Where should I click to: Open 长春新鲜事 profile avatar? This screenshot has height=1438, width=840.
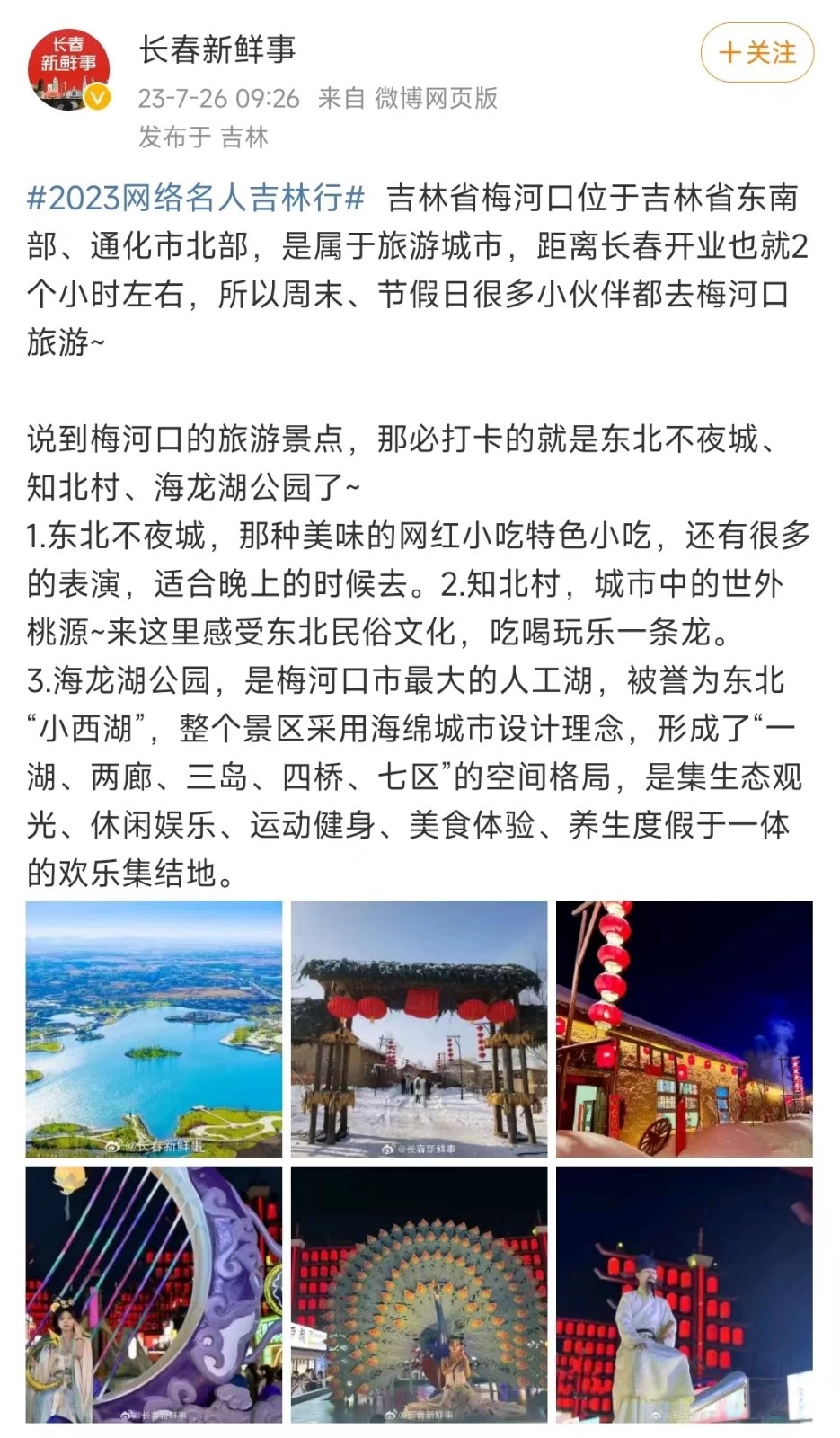pos(69,68)
